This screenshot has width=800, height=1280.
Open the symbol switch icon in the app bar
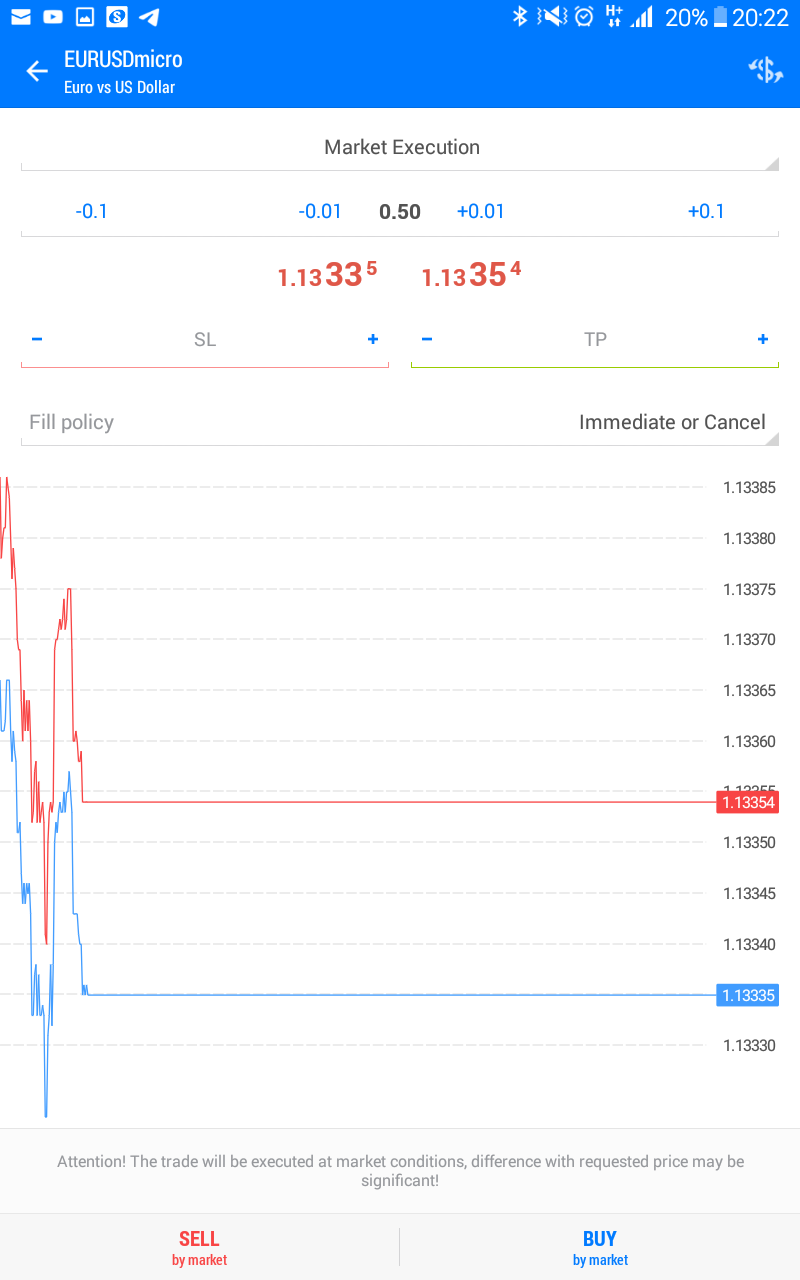pyautogui.click(x=765, y=71)
